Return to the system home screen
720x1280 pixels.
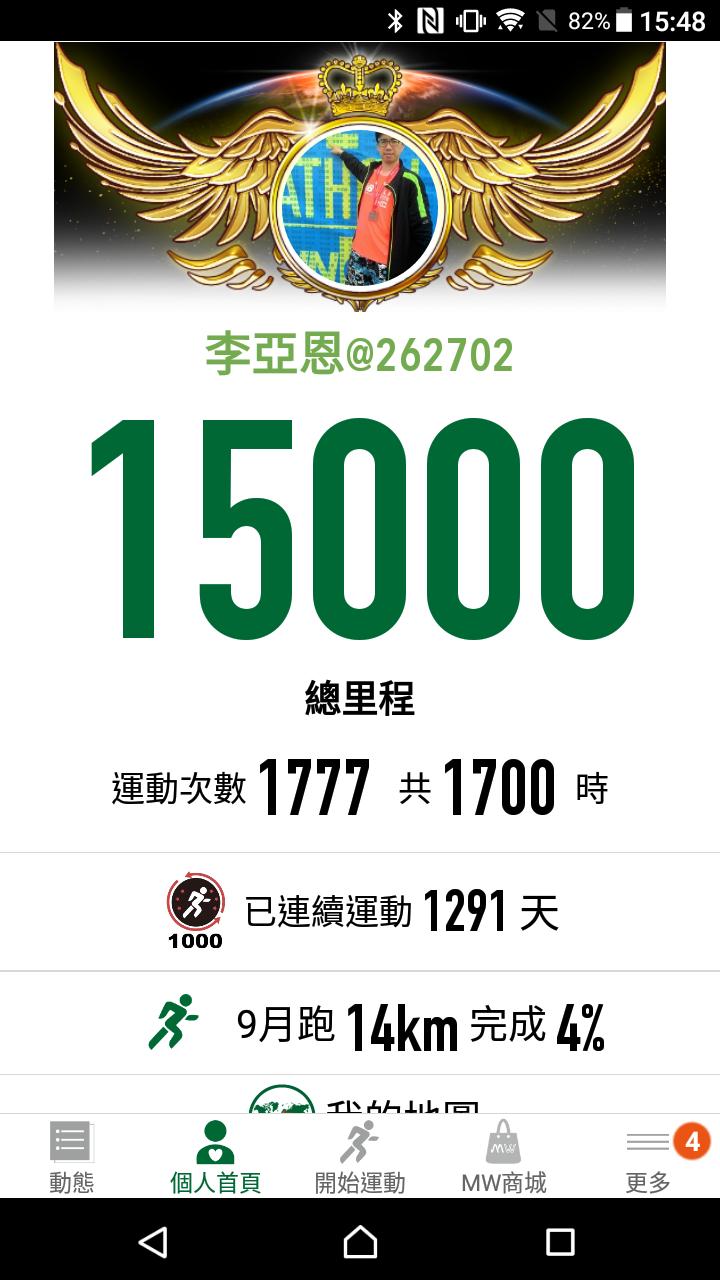point(360,1241)
